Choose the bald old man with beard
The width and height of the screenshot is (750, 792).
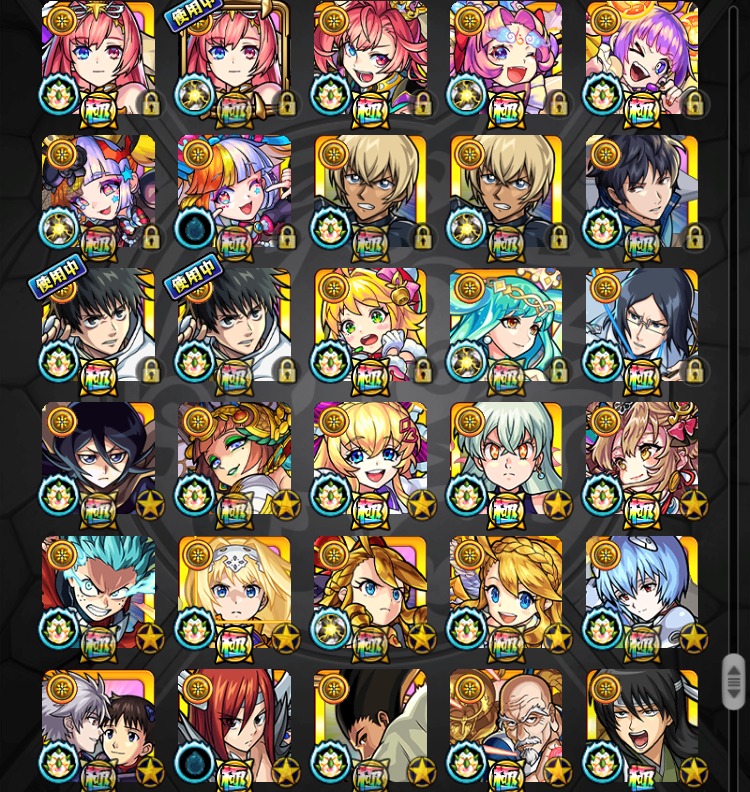coord(506,727)
